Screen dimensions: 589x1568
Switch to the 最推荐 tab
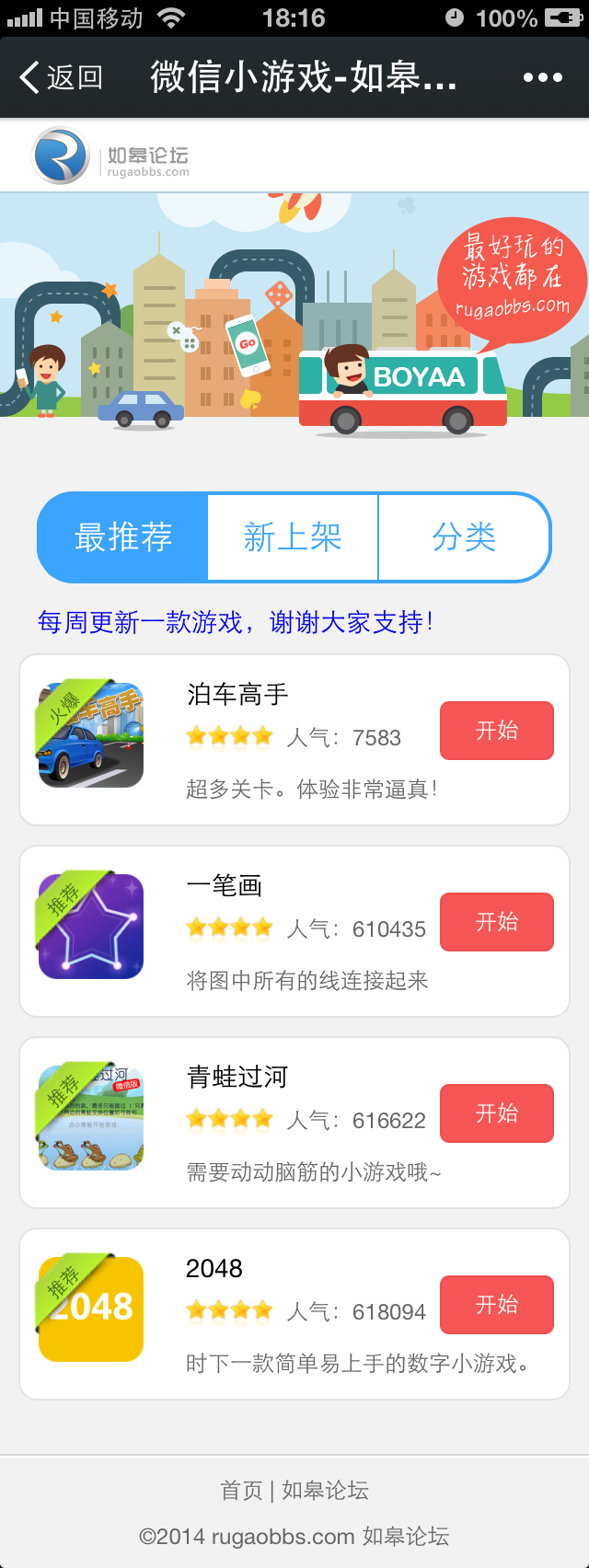[123, 537]
